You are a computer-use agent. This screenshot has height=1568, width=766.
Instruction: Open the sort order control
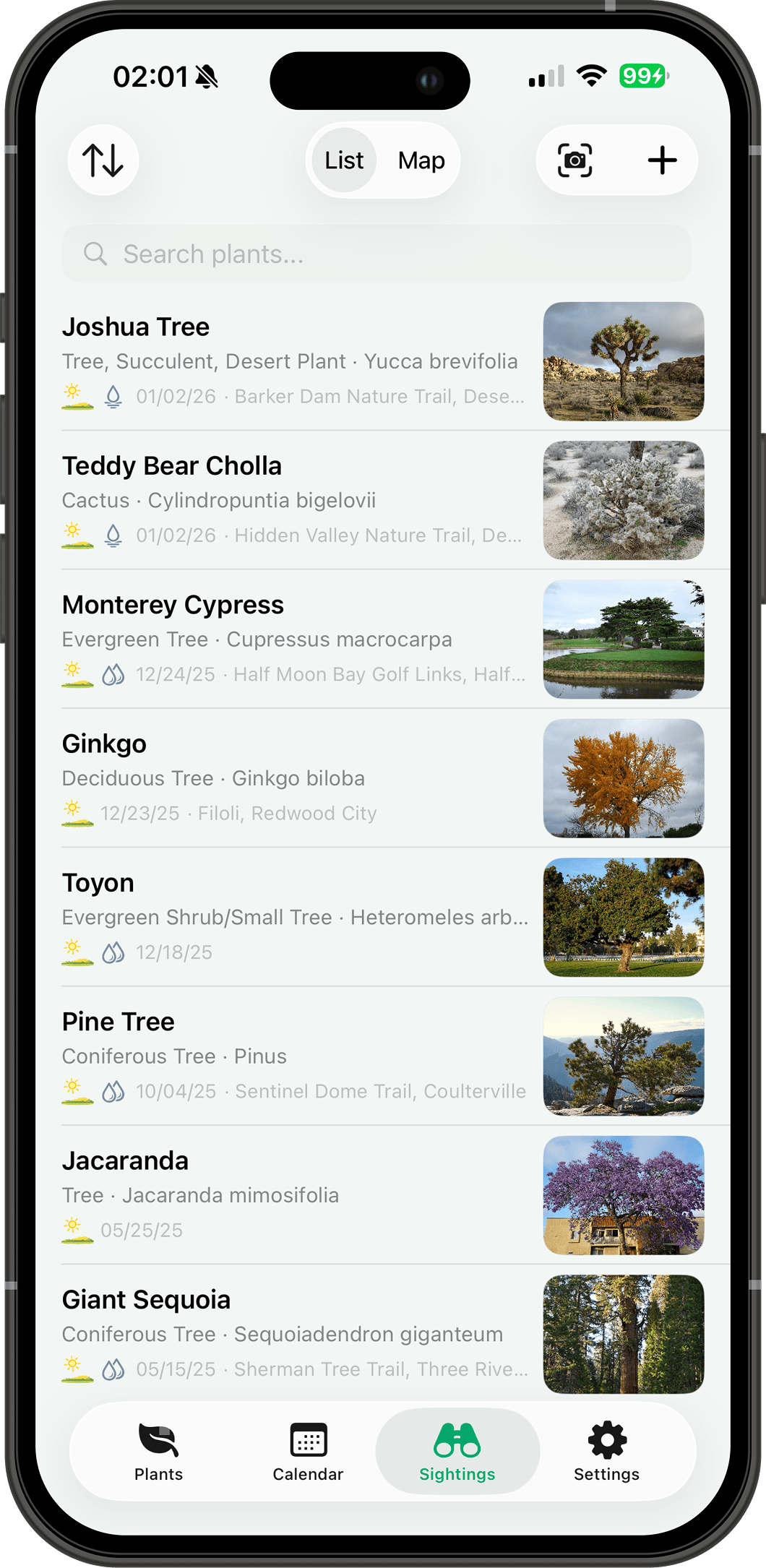click(103, 160)
